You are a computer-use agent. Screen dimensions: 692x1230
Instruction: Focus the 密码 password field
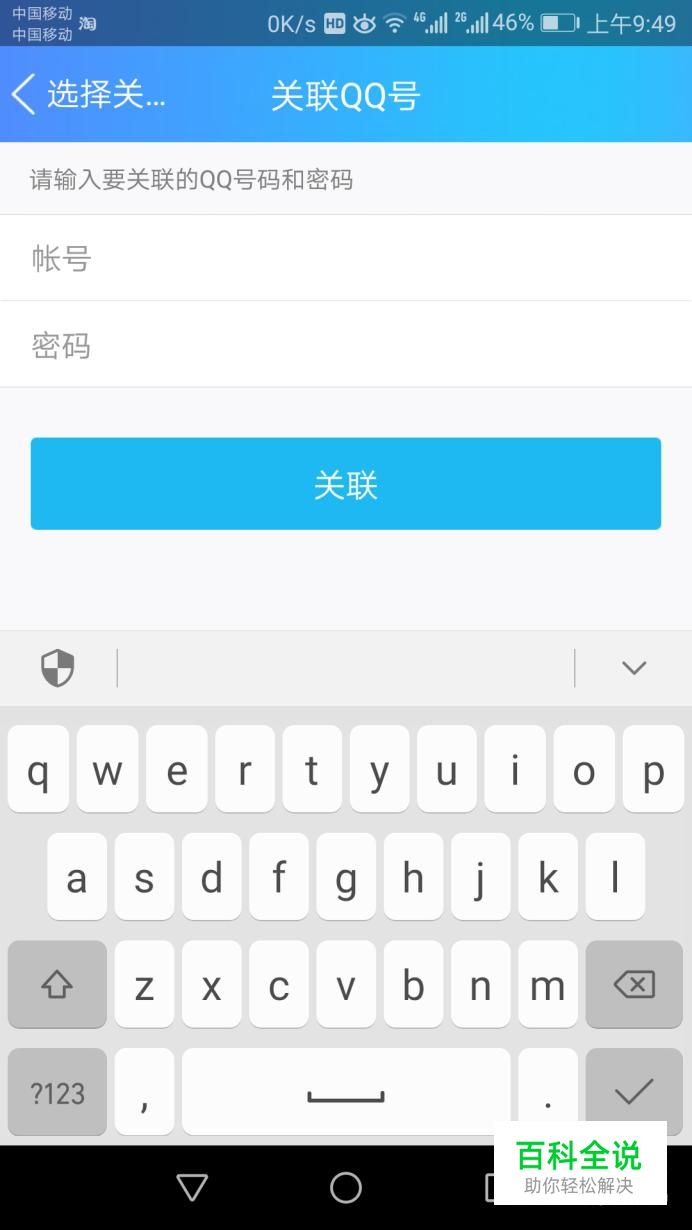346,345
